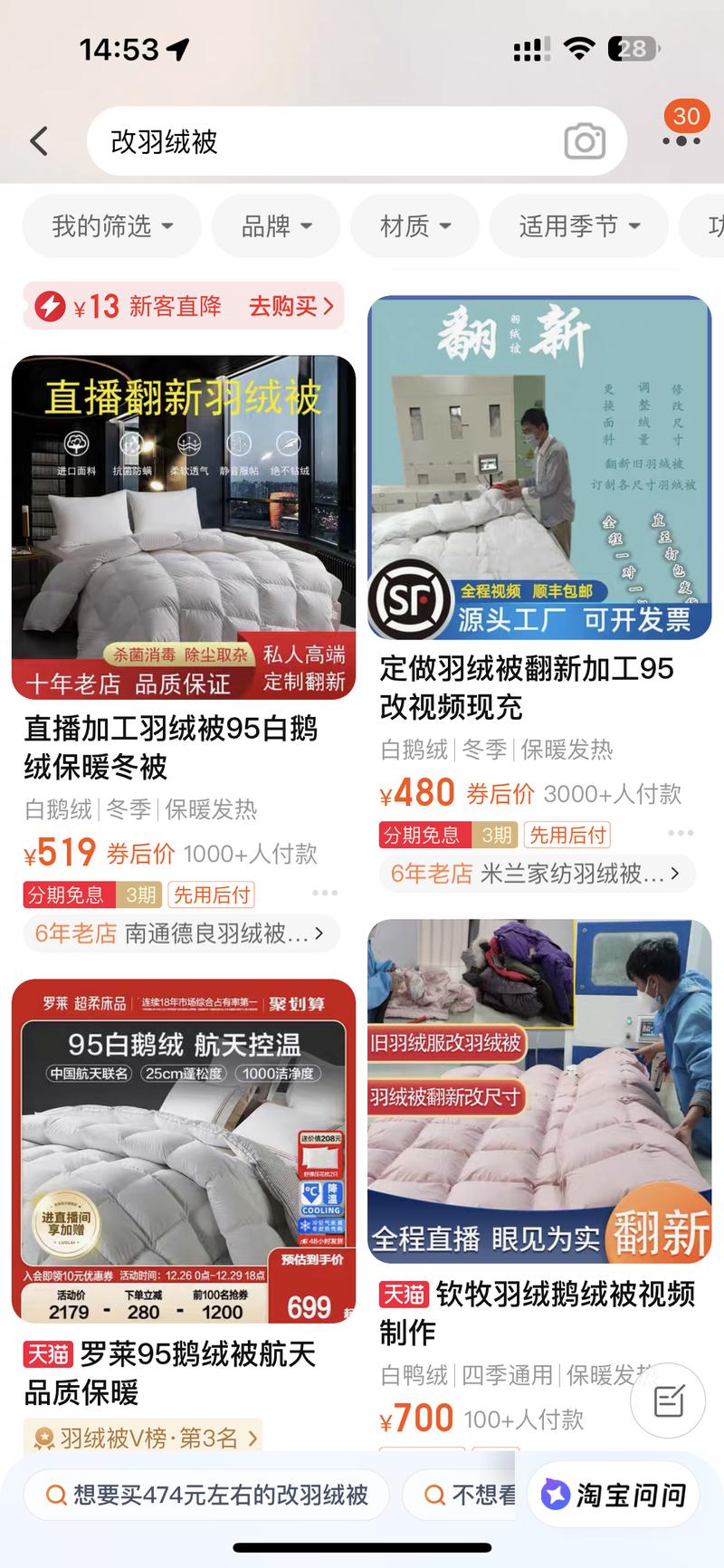724x1568 pixels.
Task: Visit the 米兰家纺羽绒被 shop link
Action: point(538,873)
